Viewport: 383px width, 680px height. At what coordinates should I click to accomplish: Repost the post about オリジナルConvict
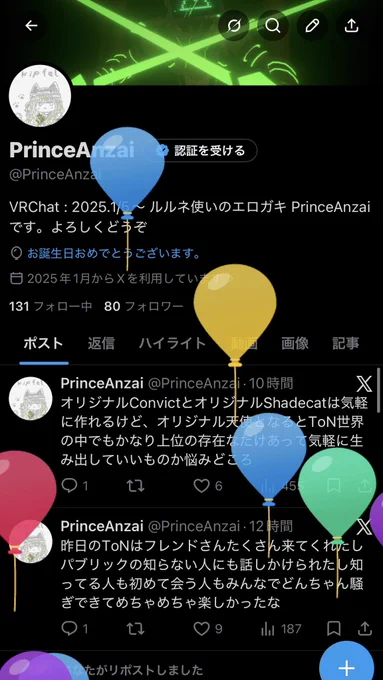136,486
